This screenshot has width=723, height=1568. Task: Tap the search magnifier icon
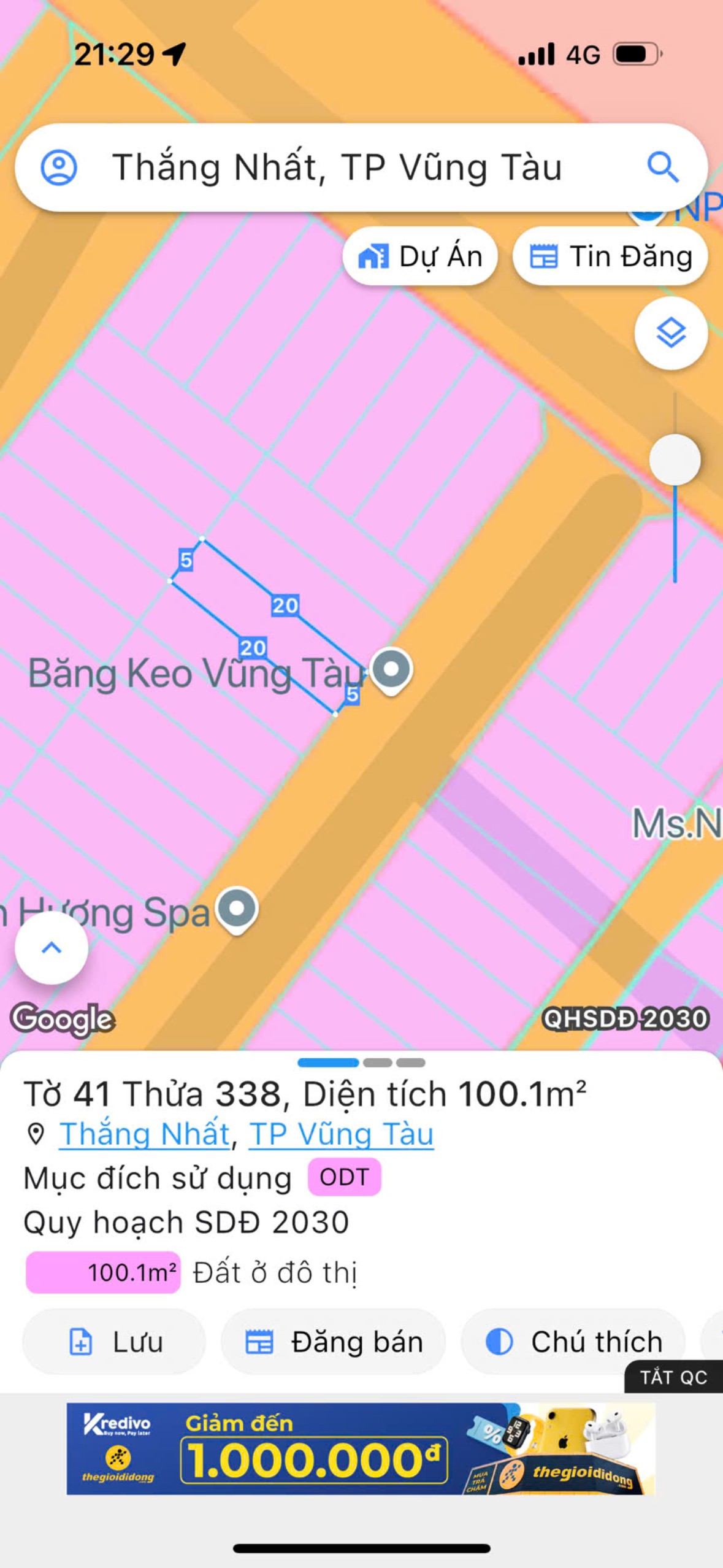(662, 167)
